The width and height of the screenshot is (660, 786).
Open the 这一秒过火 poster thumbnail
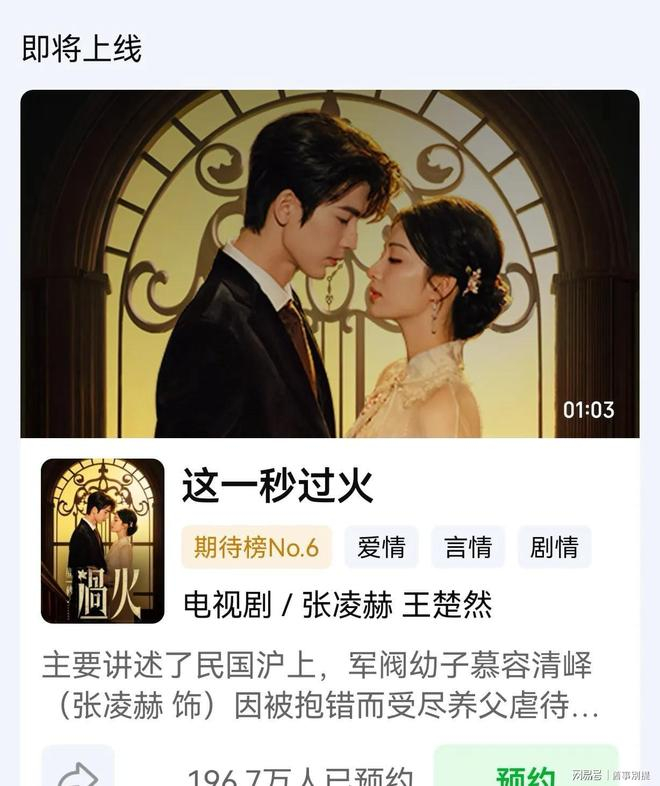[x=102, y=541]
